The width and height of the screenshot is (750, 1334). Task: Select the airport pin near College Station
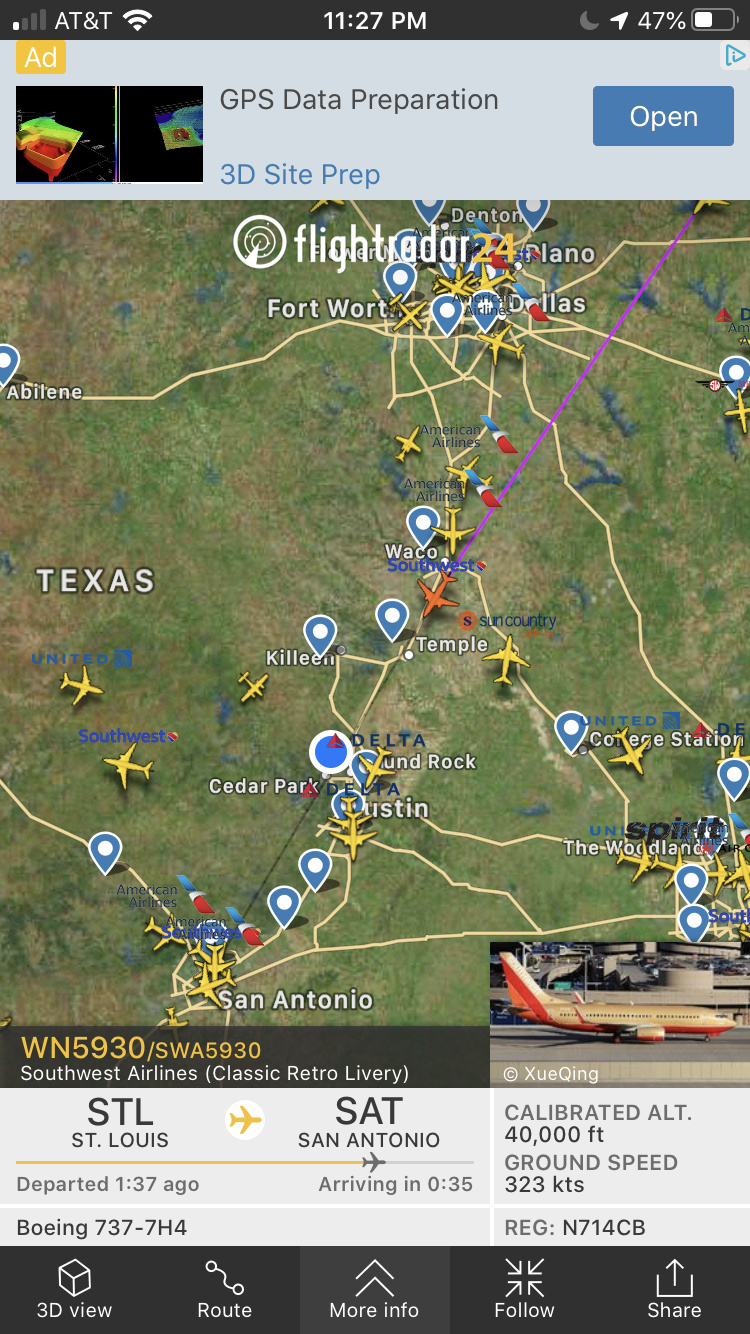point(571,730)
